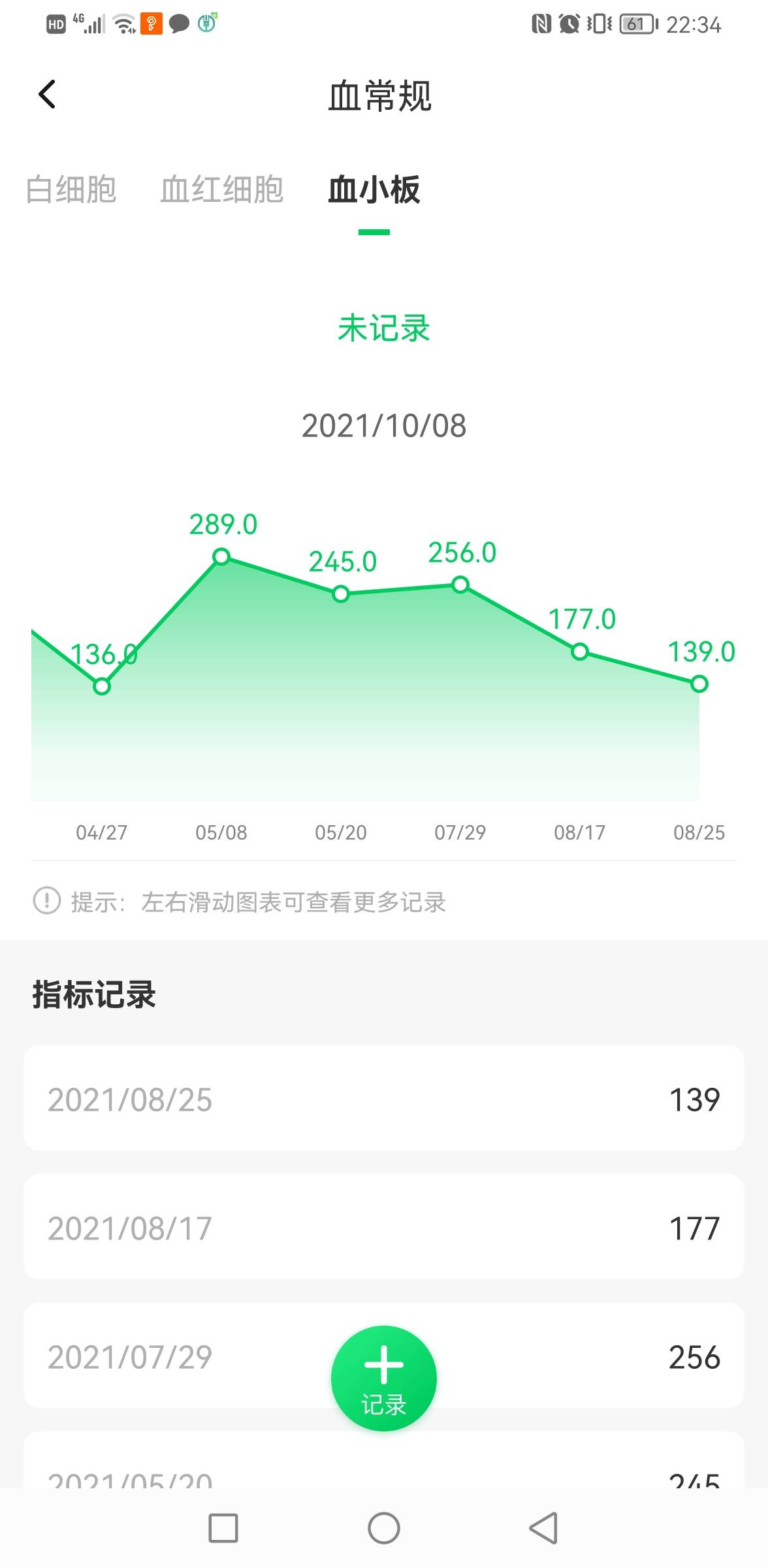The width and height of the screenshot is (768, 1568).
Task: Tap the 139.0 point at chart end
Action: [x=698, y=684]
